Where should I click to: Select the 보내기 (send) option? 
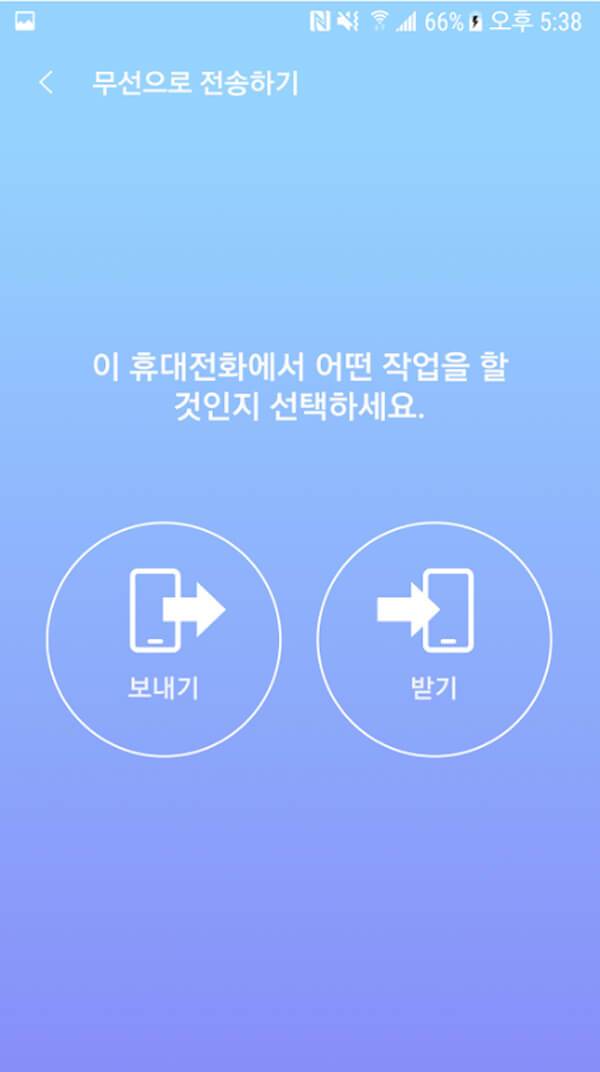pos(163,638)
